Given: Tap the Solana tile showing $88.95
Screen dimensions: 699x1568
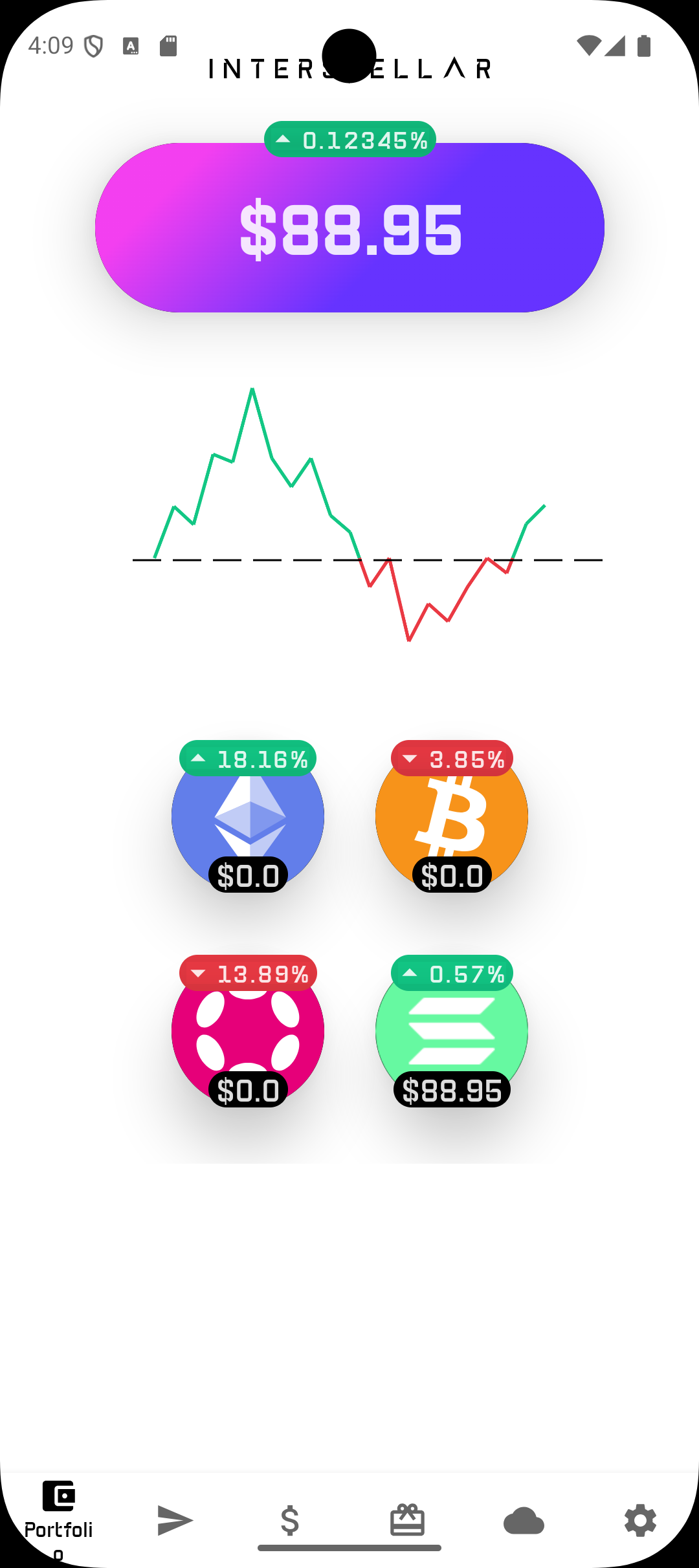Looking at the screenshot, I should (452, 1030).
